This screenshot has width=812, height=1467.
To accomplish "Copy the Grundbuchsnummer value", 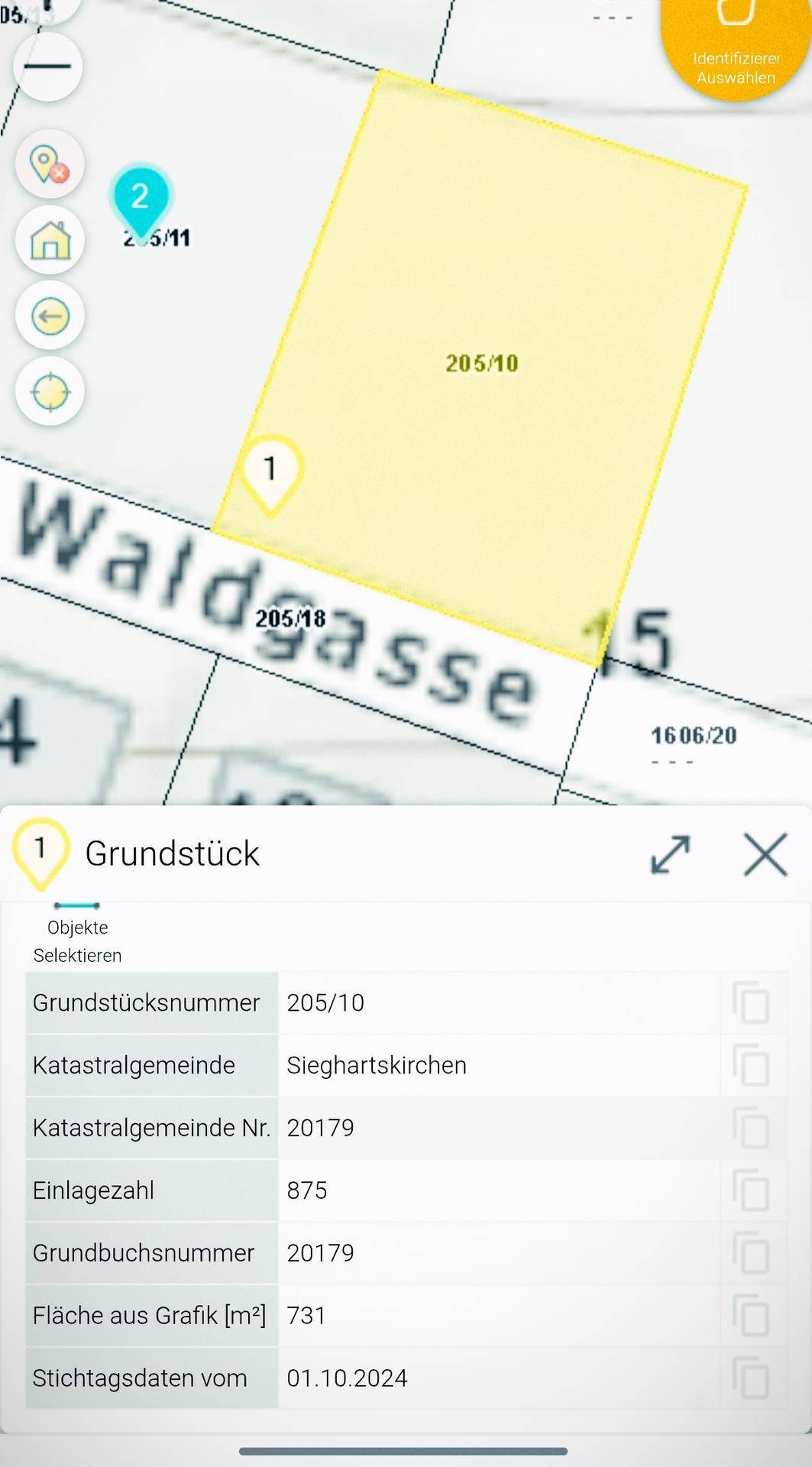I will (751, 1253).
